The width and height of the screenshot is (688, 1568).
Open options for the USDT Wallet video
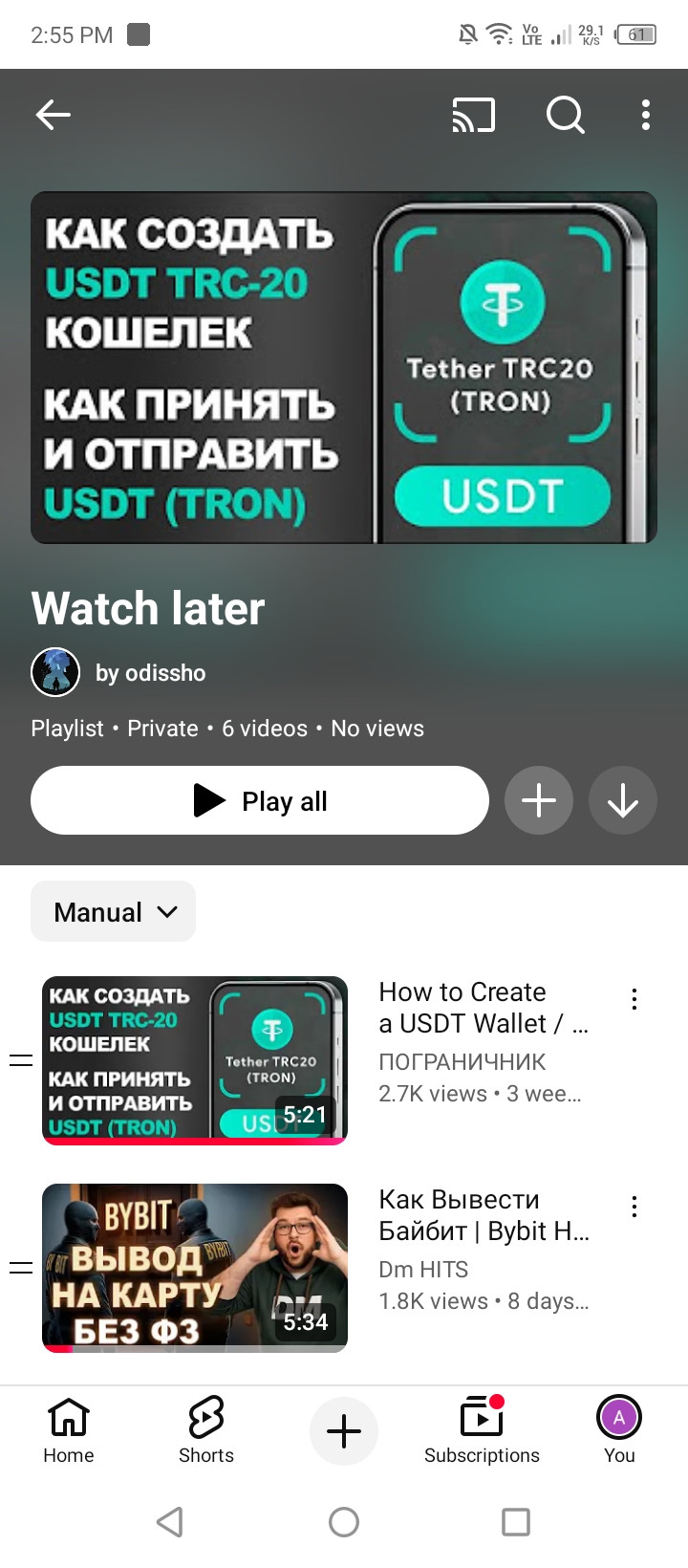pos(634,999)
